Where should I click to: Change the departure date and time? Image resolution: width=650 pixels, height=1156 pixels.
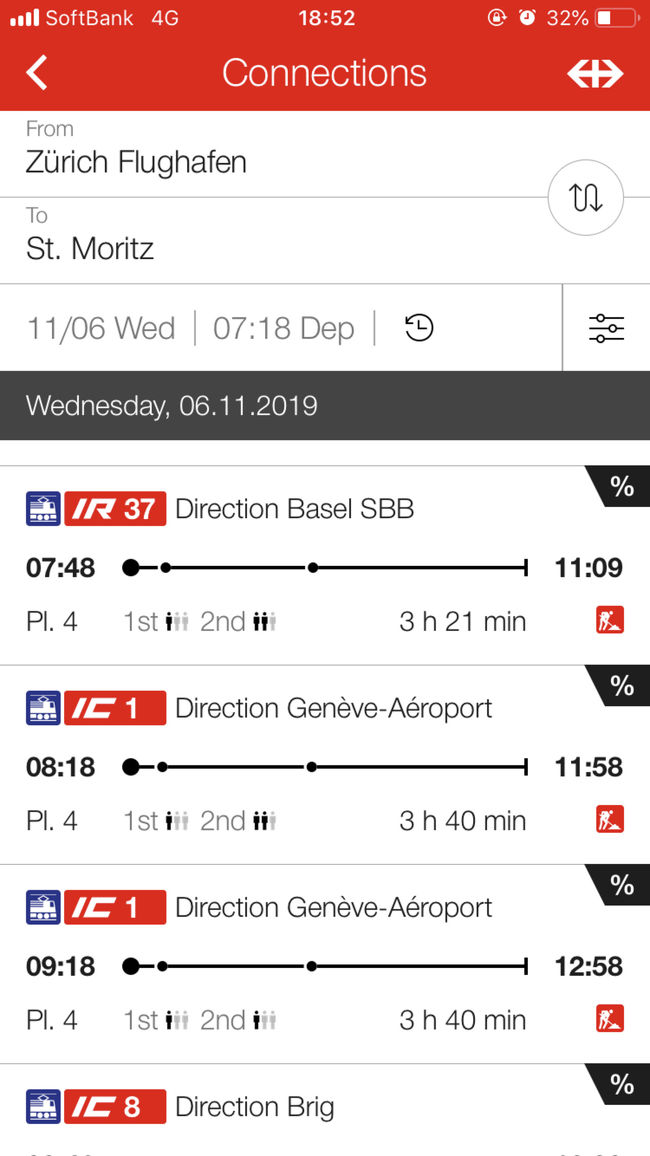pos(191,328)
